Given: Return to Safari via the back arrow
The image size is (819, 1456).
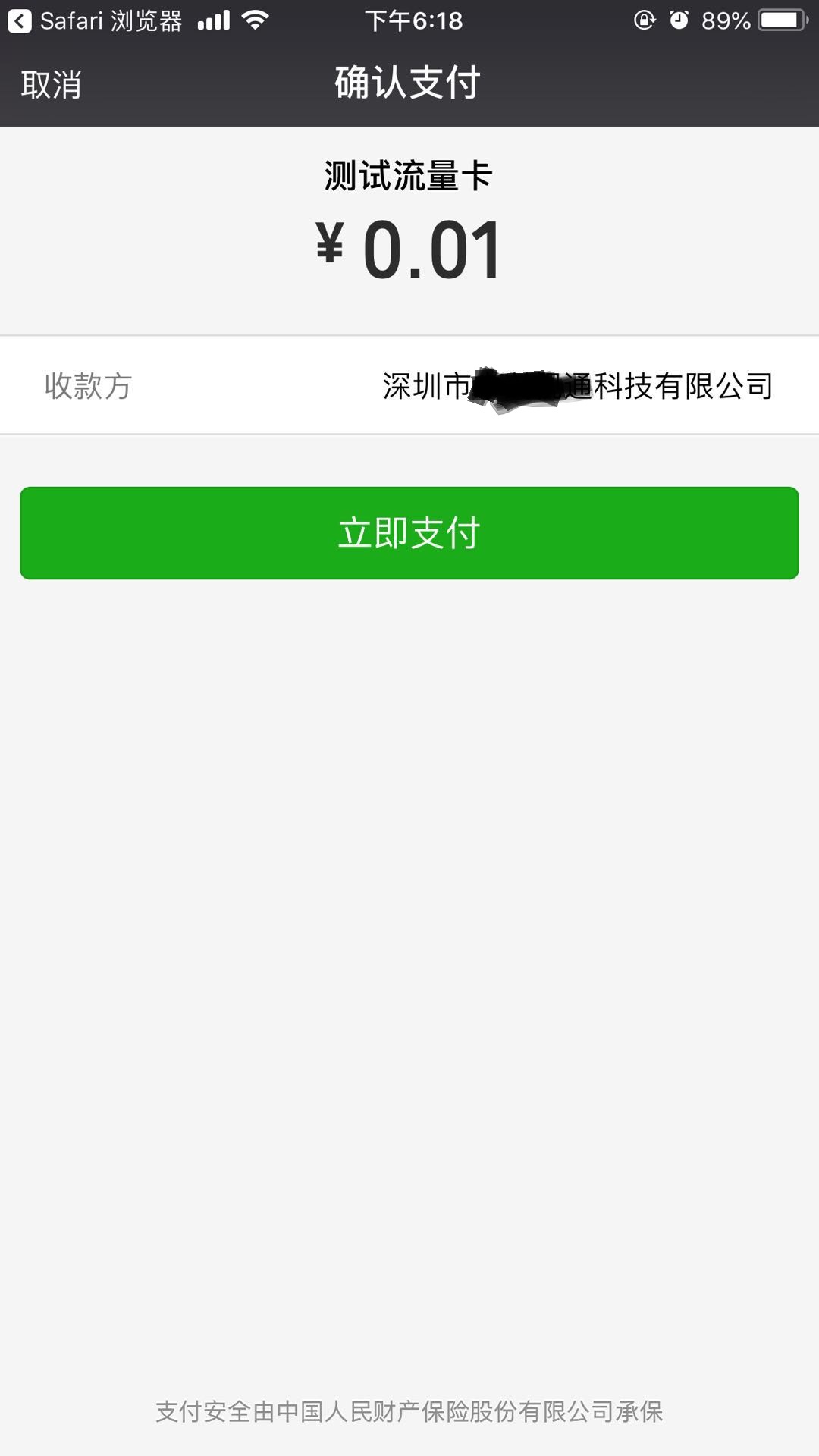Looking at the screenshot, I should click(20, 21).
